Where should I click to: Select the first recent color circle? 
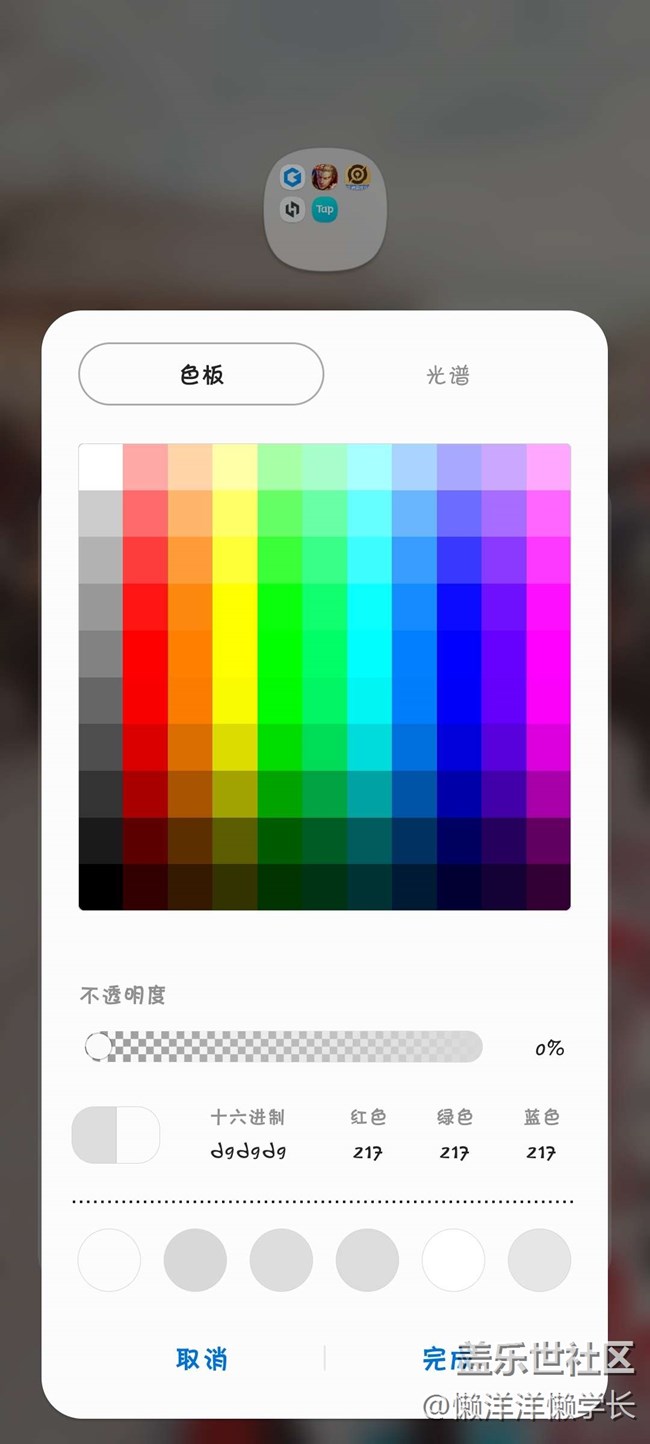[109, 1260]
